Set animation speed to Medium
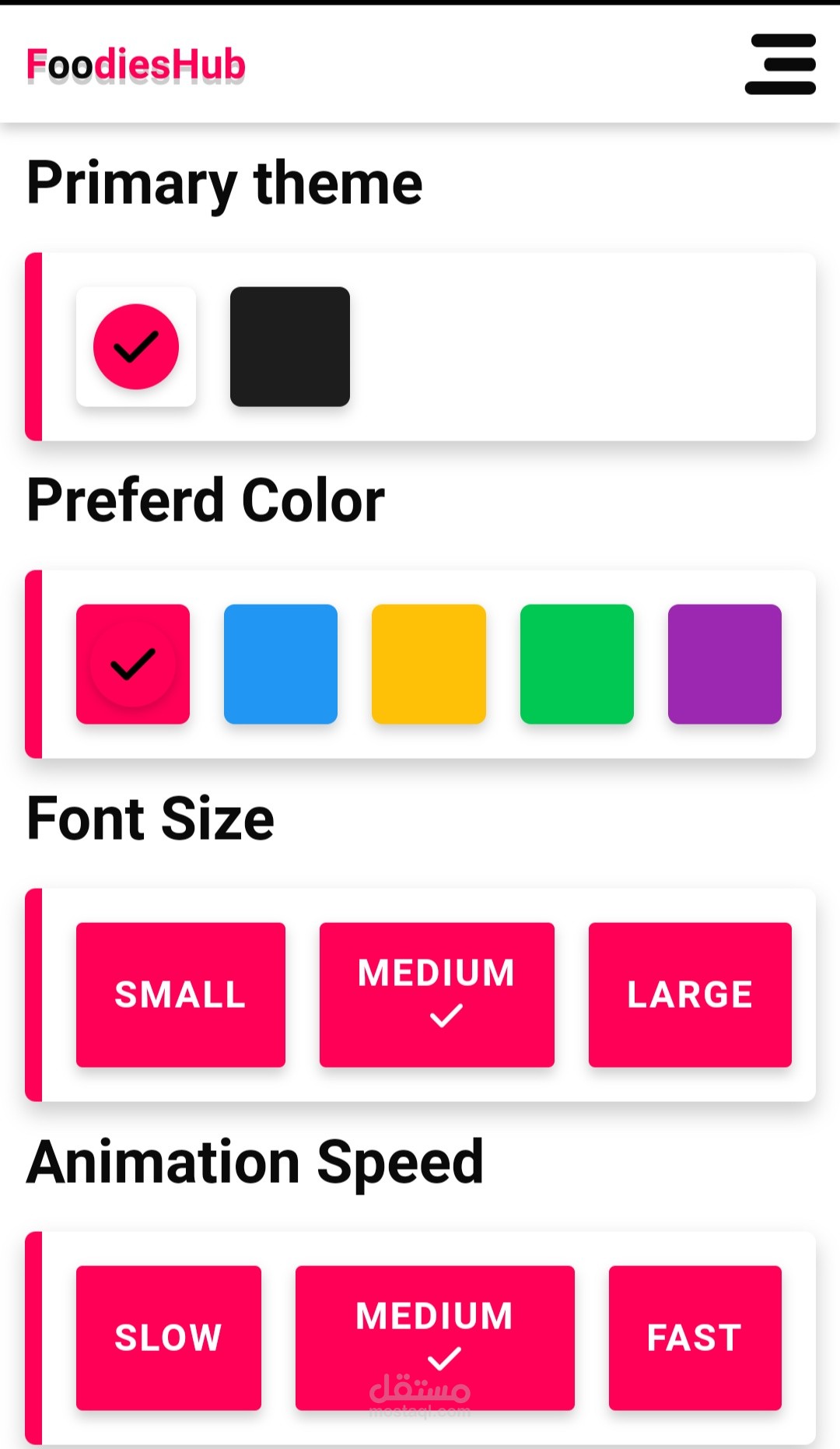 tap(435, 1338)
